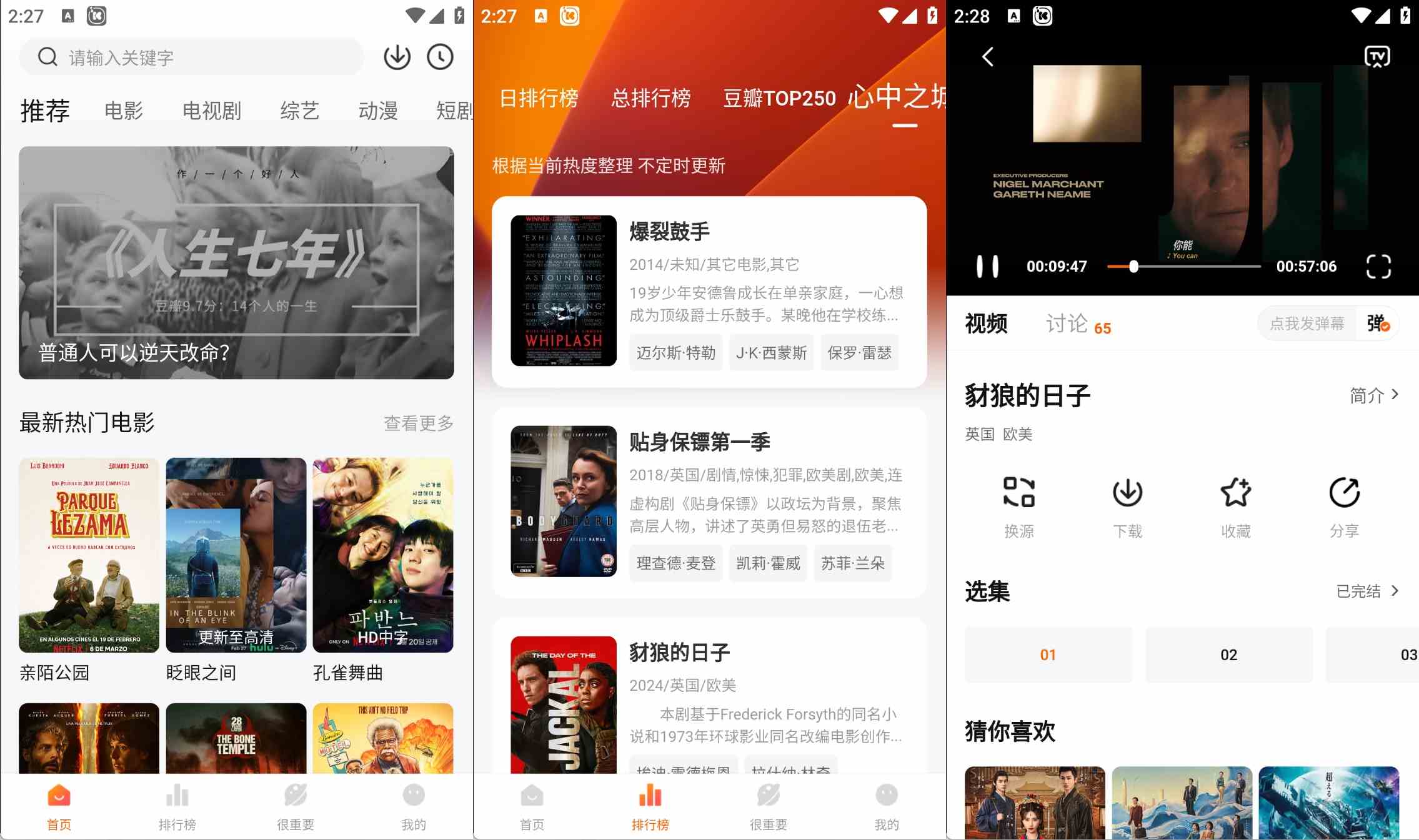Tap 查看更多 for 最新热门电影
This screenshot has height=840, width=1419.
tap(418, 423)
